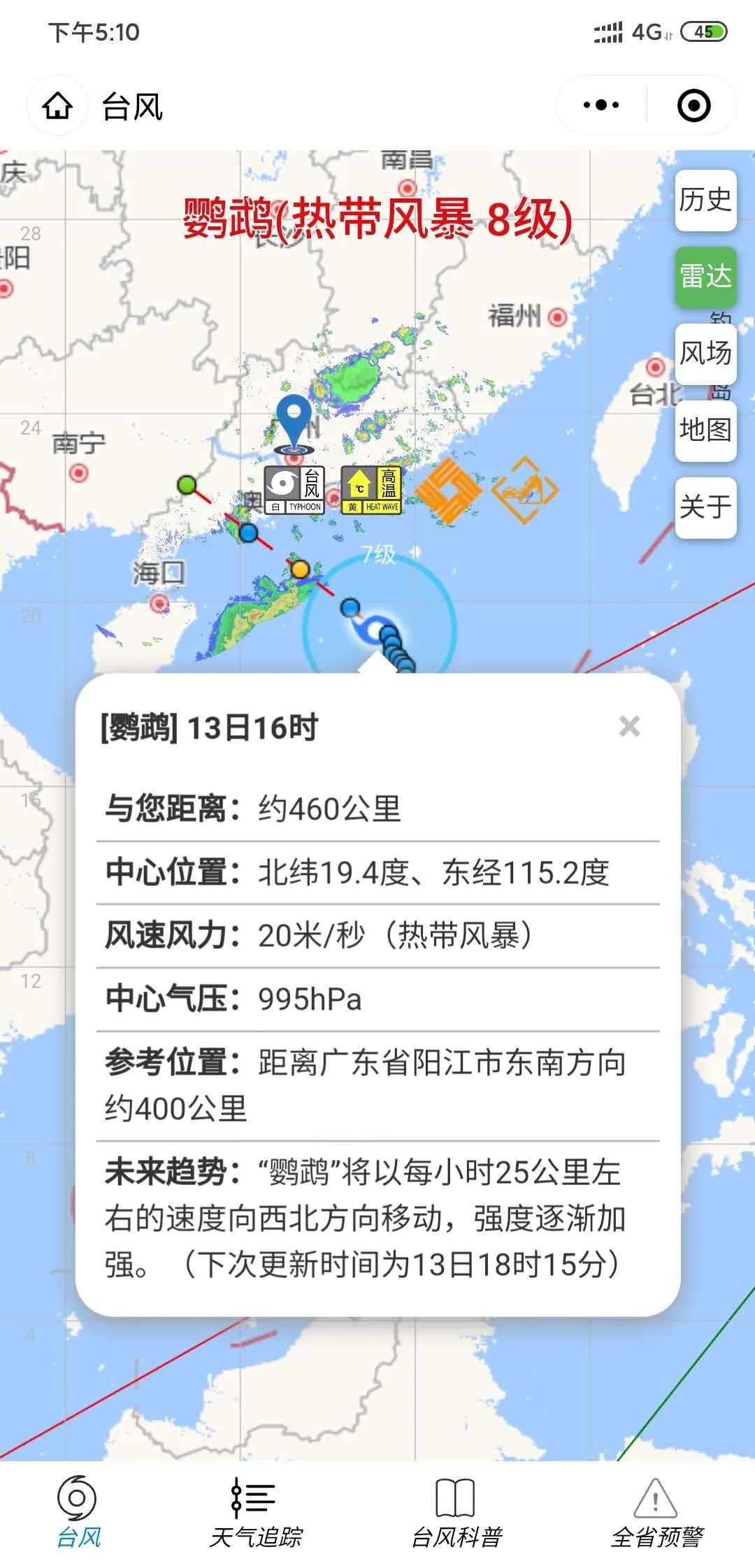Close the 鹦鹉 typhoon info popup
This screenshot has width=755, height=1568.
click(629, 727)
